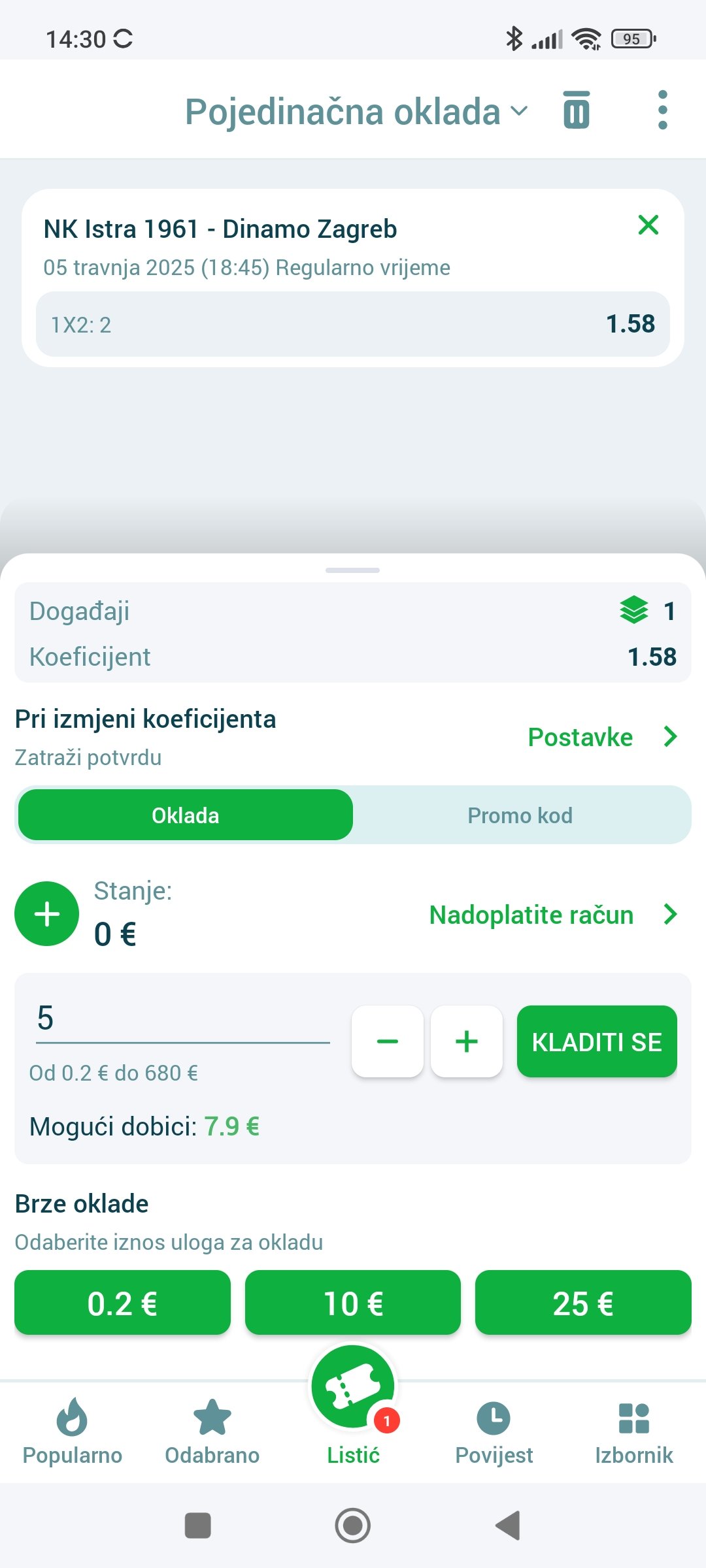The width and height of the screenshot is (706, 1568).
Task: Place the bet with KLADITI SE
Action: 597,1041
